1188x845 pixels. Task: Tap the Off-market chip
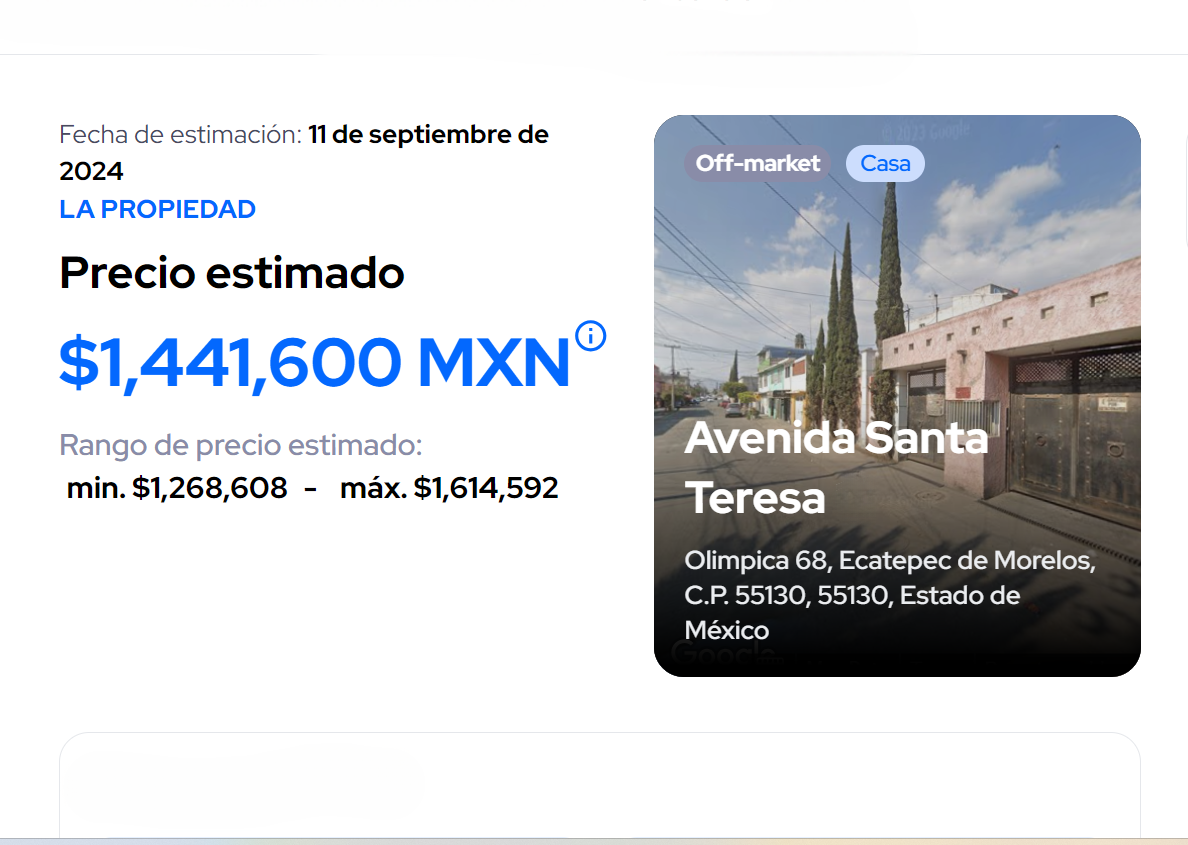coord(758,163)
